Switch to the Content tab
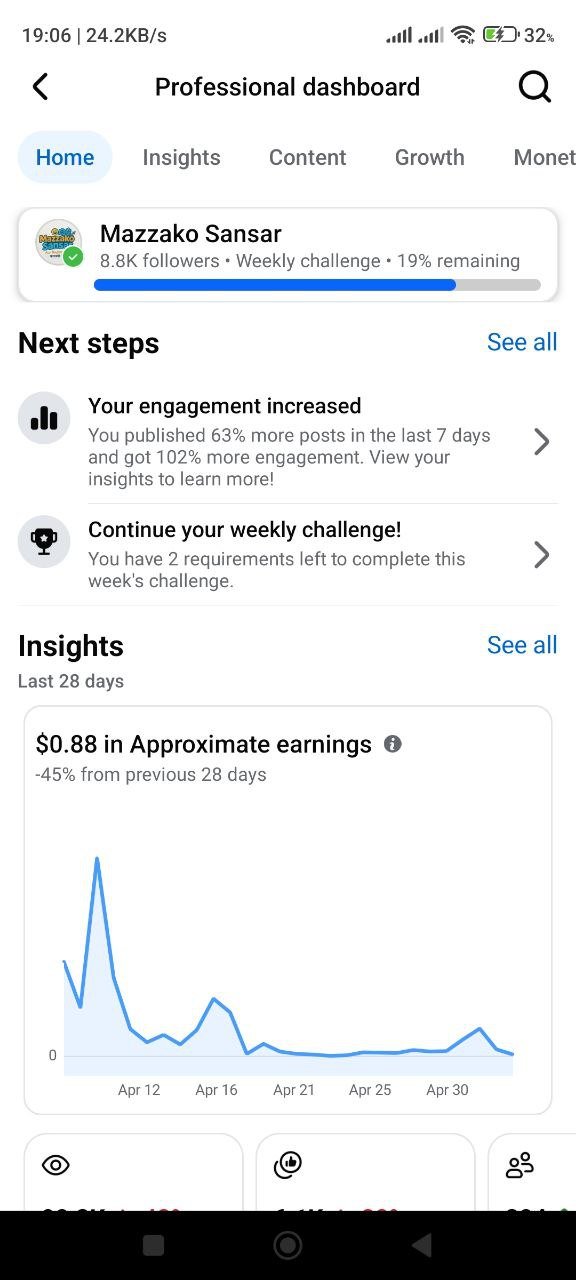 307,157
